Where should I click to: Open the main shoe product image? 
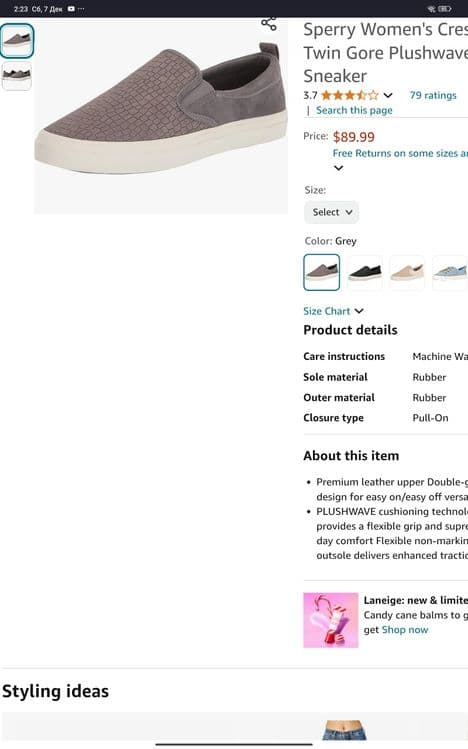click(x=161, y=116)
